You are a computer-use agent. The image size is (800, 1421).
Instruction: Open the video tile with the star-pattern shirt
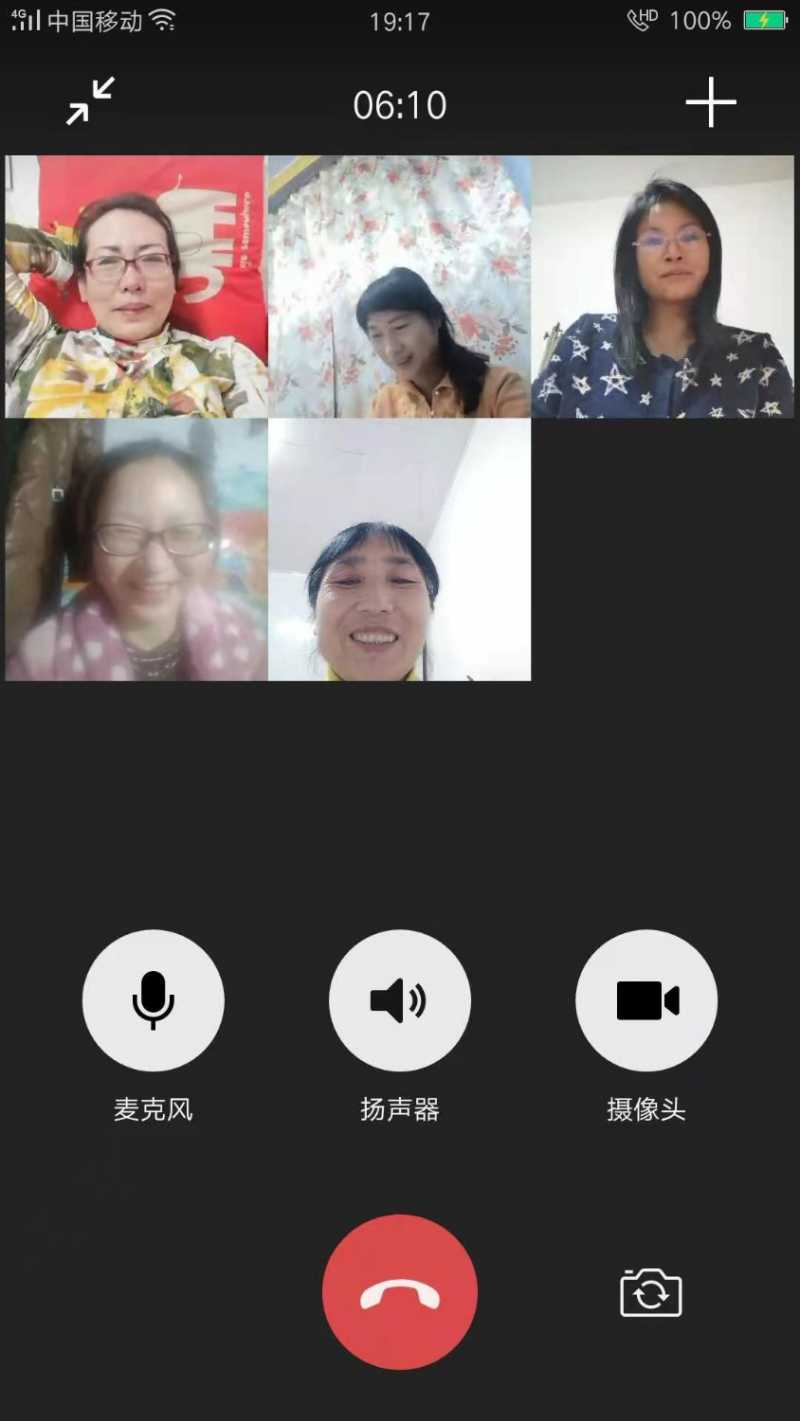[662, 287]
